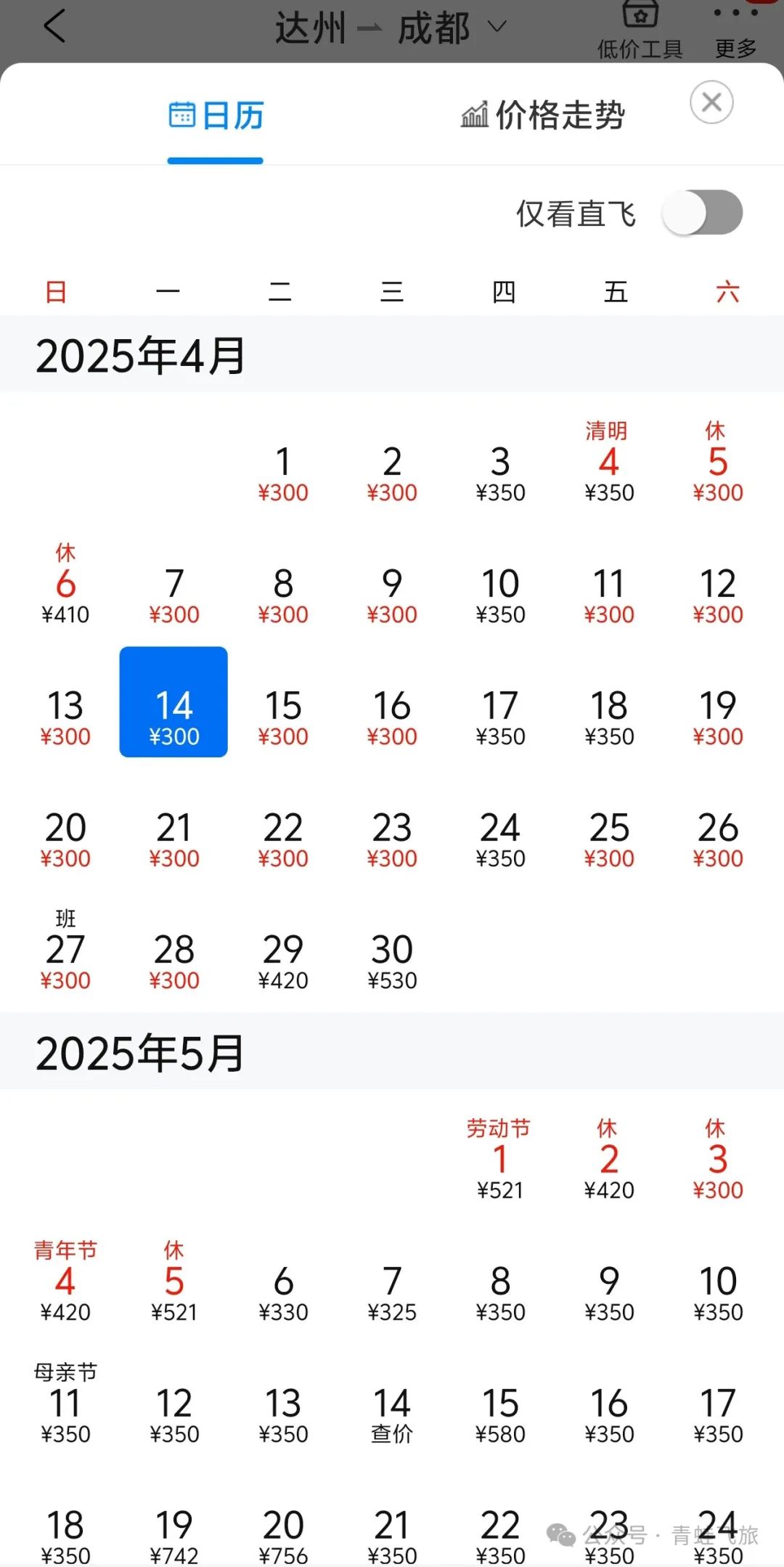Switch to the 价格走势 tab
Image resolution: width=784 pixels, height=1567 pixels.
tap(543, 115)
